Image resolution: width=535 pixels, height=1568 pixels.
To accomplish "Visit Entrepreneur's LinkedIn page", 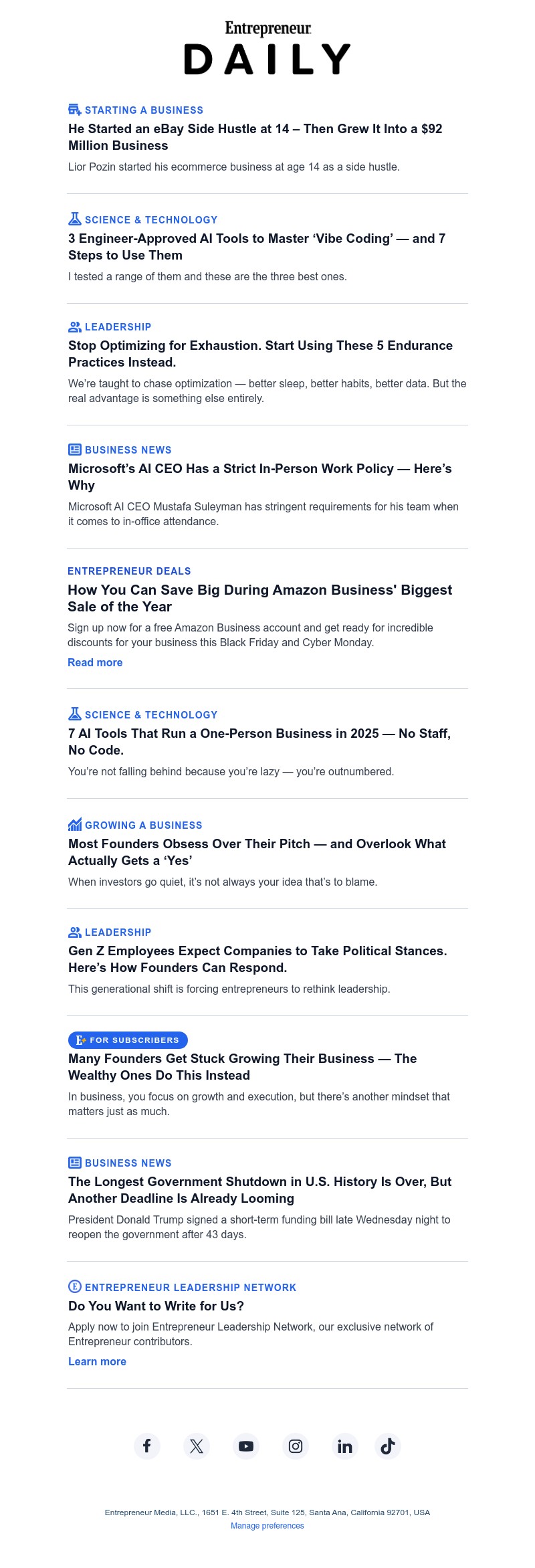I will pyautogui.click(x=345, y=1446).
